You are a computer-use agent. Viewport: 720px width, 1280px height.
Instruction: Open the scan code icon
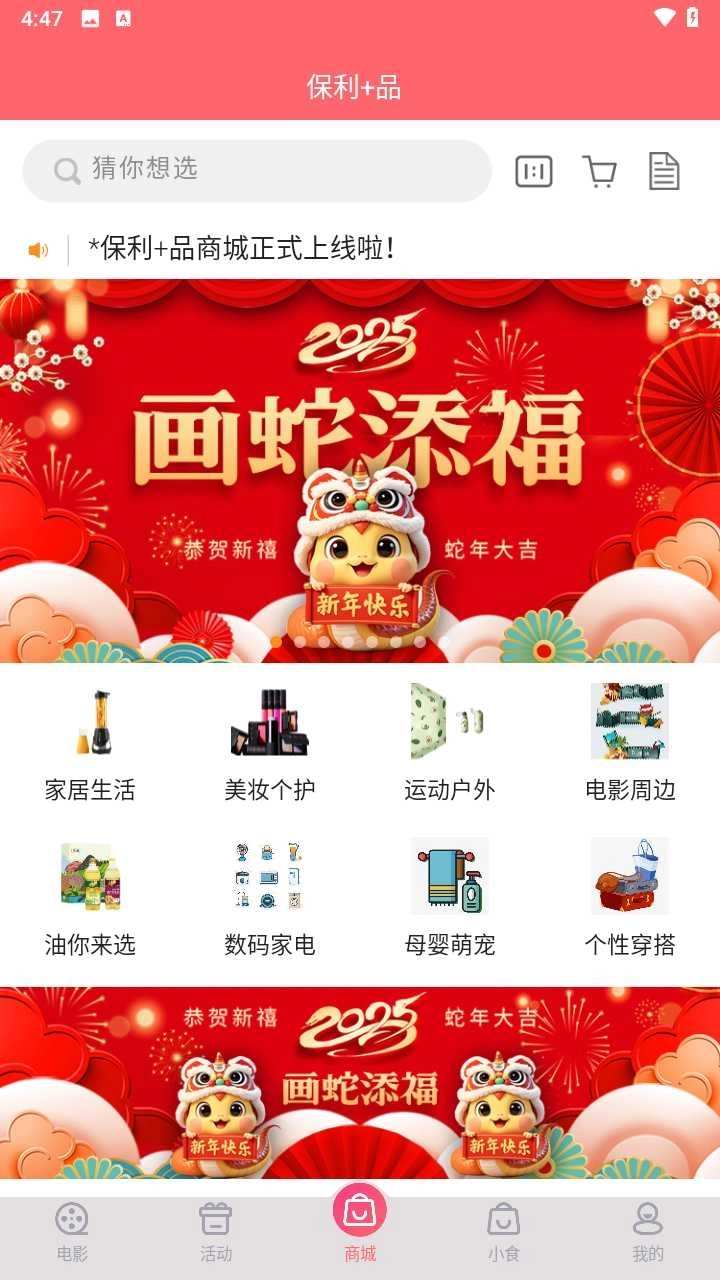tap(534, 172)
